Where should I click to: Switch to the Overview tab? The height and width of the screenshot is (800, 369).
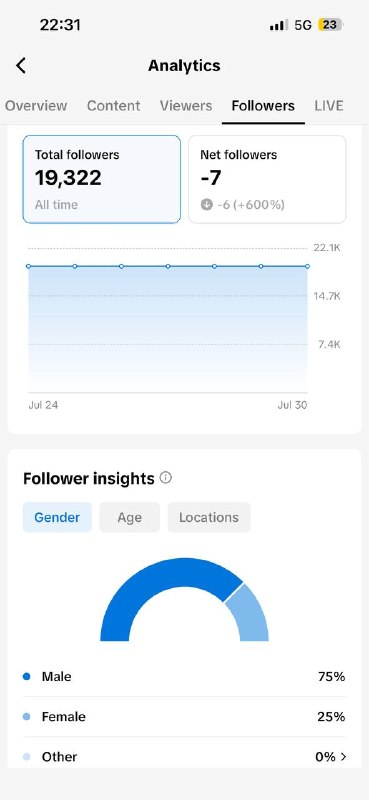coord(36,106)
